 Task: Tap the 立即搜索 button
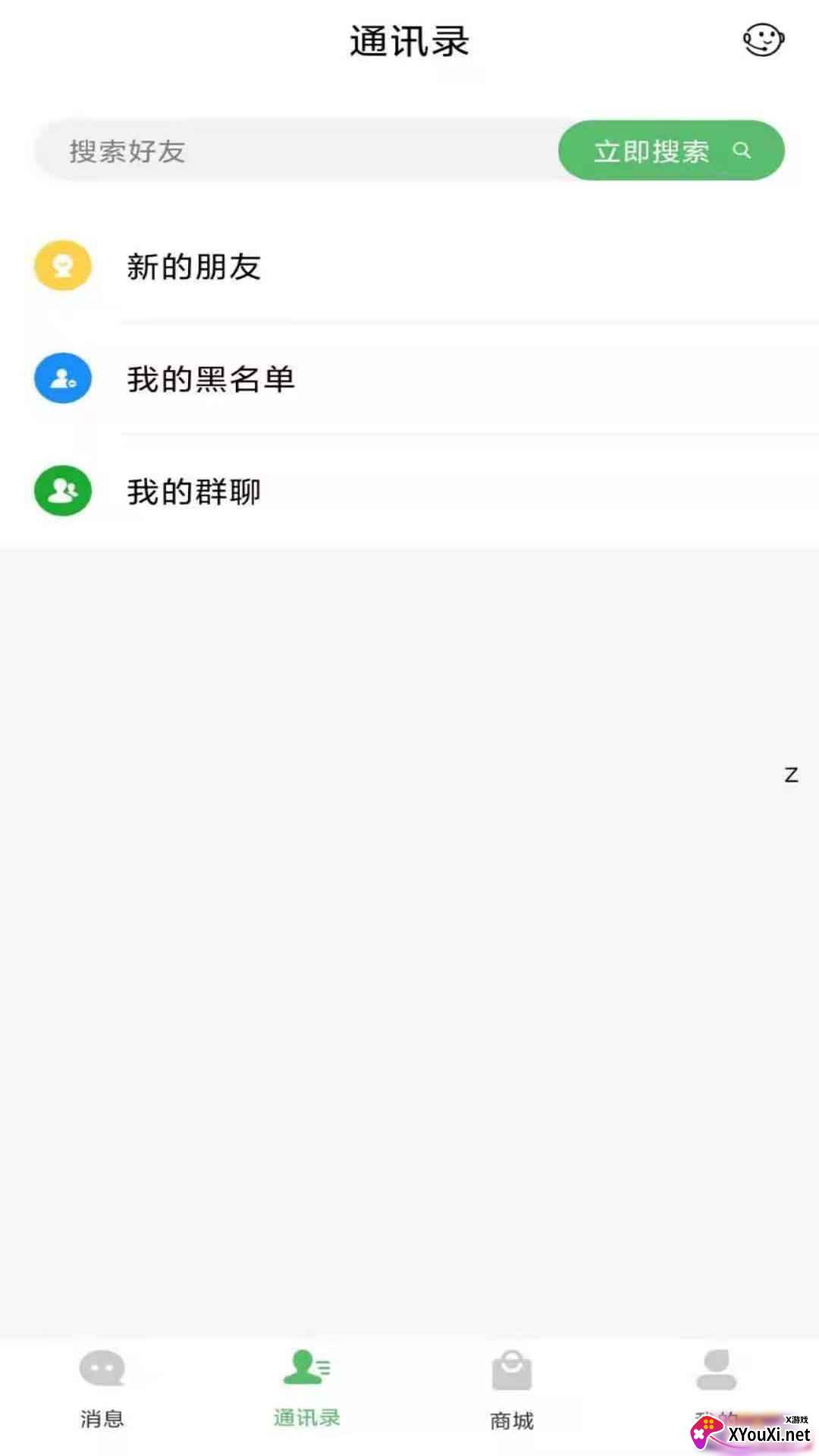point(670,151)
